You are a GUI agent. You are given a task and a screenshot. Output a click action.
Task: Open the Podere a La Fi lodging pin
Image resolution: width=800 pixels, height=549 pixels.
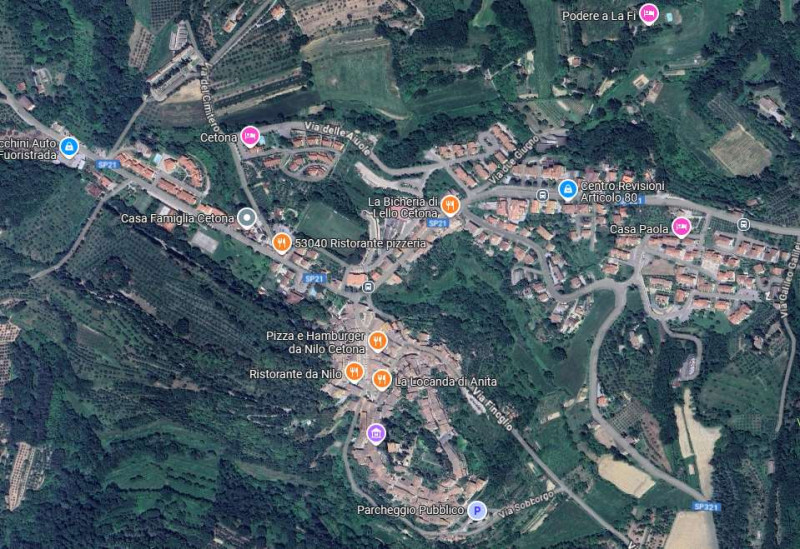pos(649,13)
